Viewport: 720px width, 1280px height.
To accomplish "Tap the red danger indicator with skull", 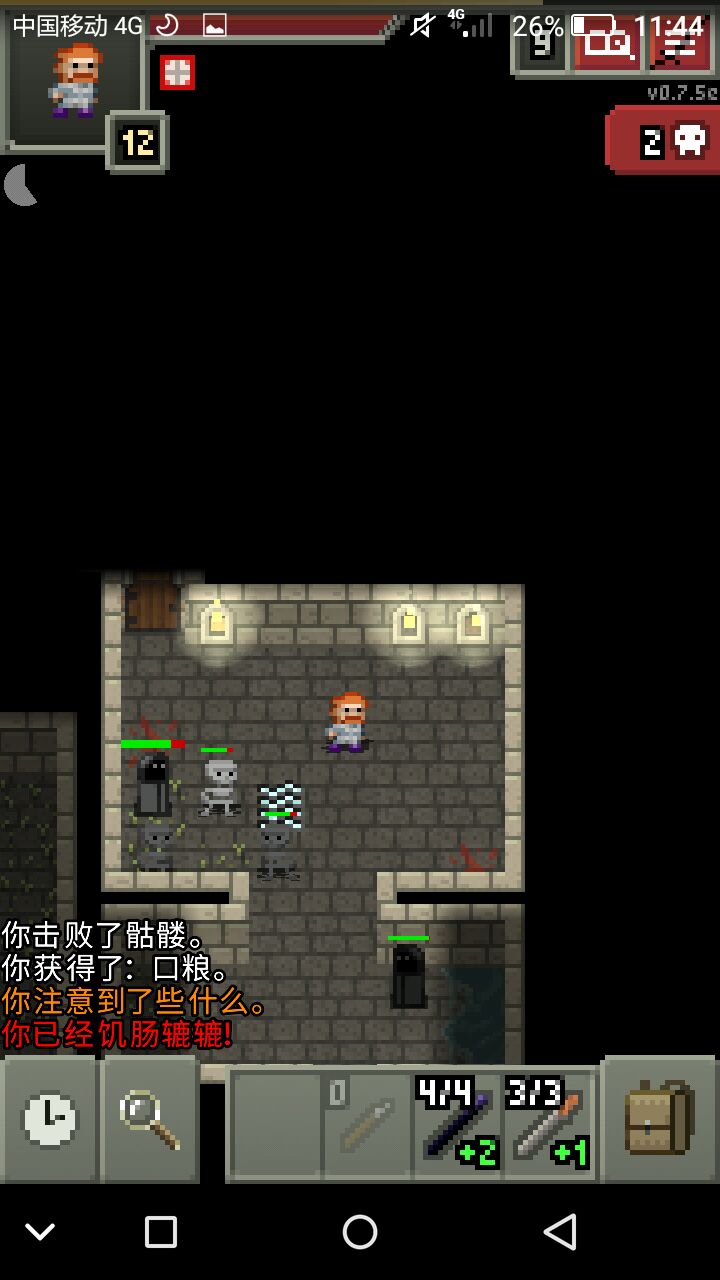I will (665, 141).
